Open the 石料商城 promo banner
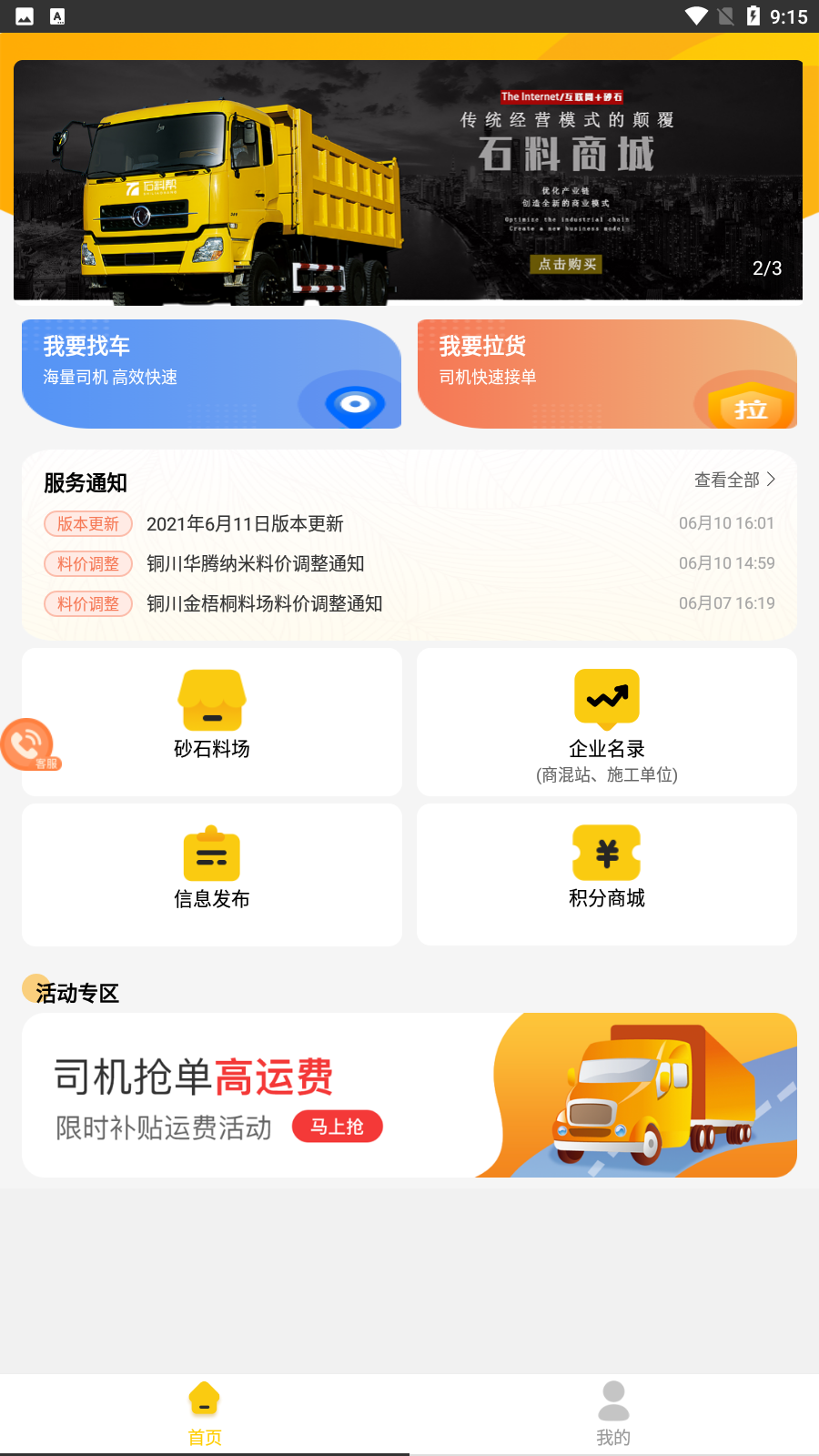The width and height of the screenshot is (819, 1456). point(408,180)
